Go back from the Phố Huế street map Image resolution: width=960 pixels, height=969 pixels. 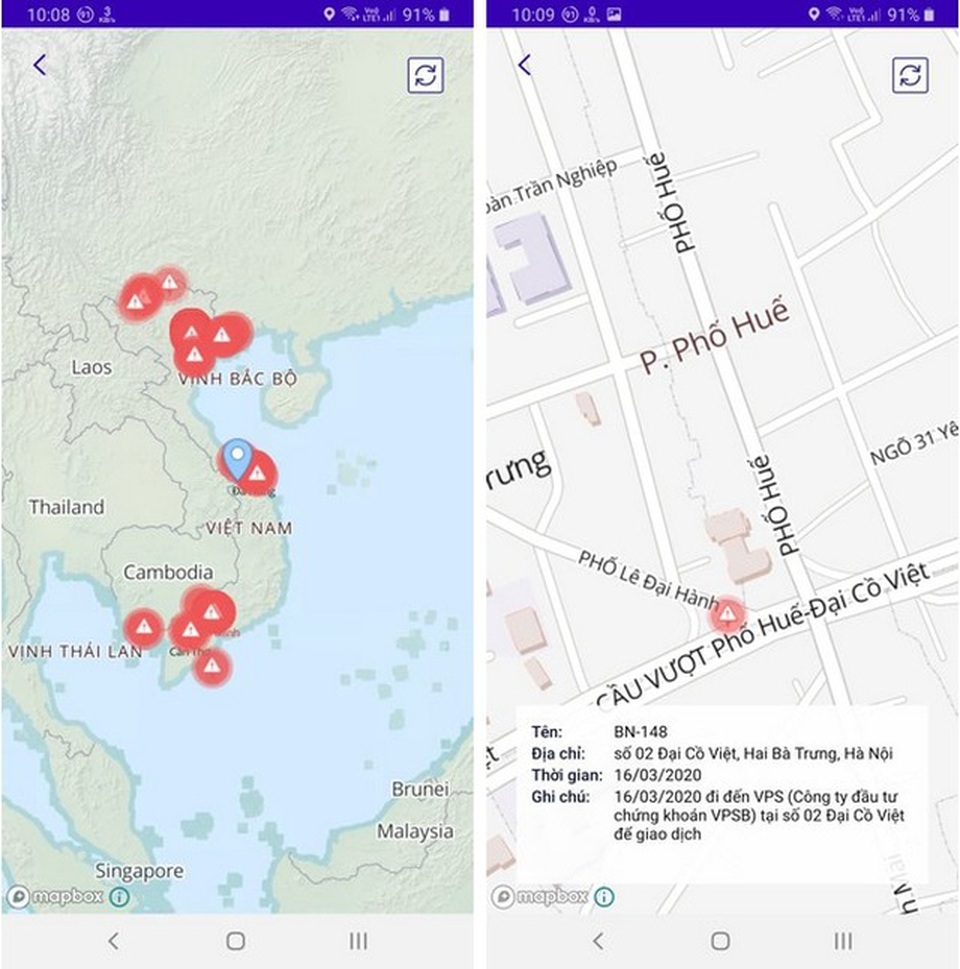coord(524,65)
